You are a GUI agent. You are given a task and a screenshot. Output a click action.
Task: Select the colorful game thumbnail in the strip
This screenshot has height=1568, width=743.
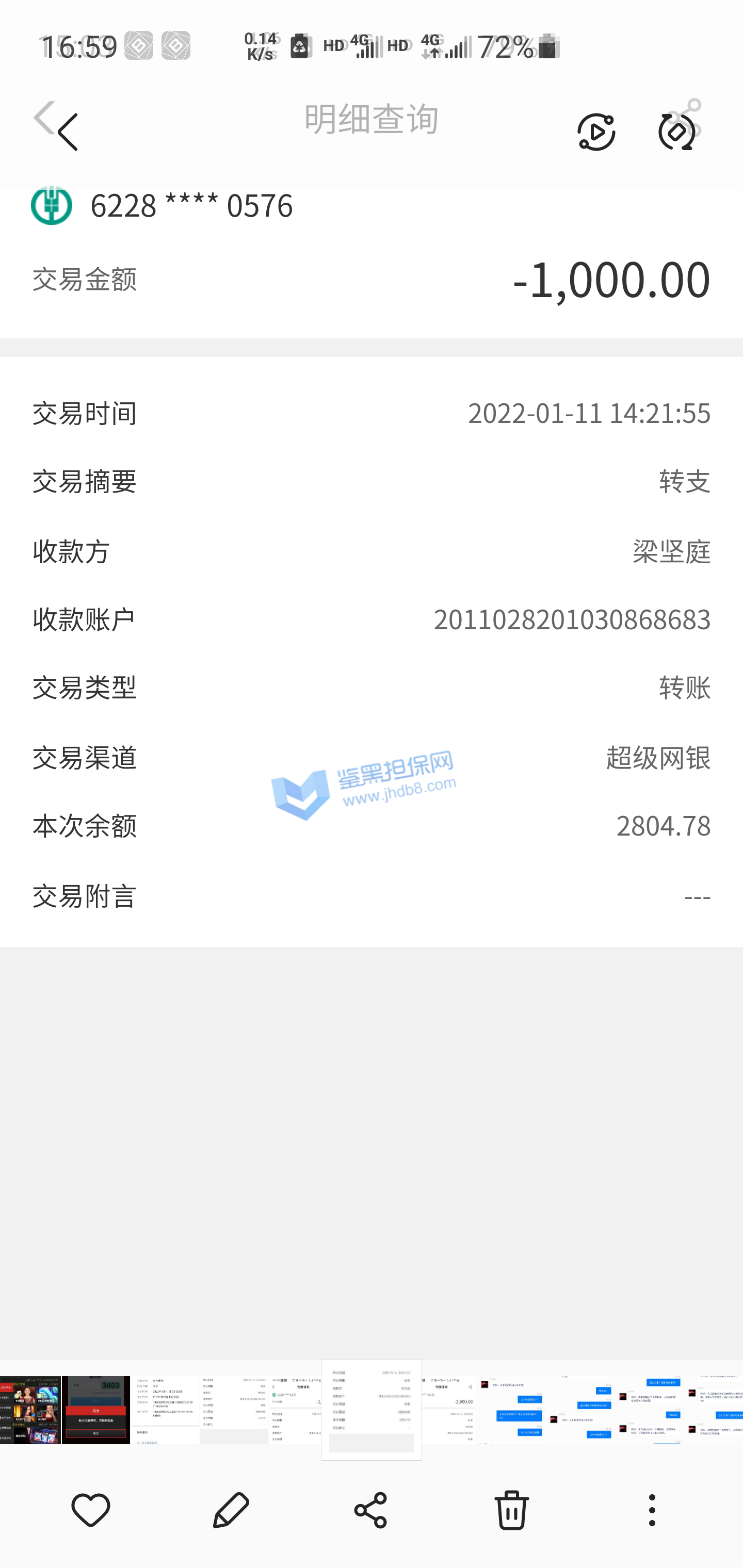30,1410
